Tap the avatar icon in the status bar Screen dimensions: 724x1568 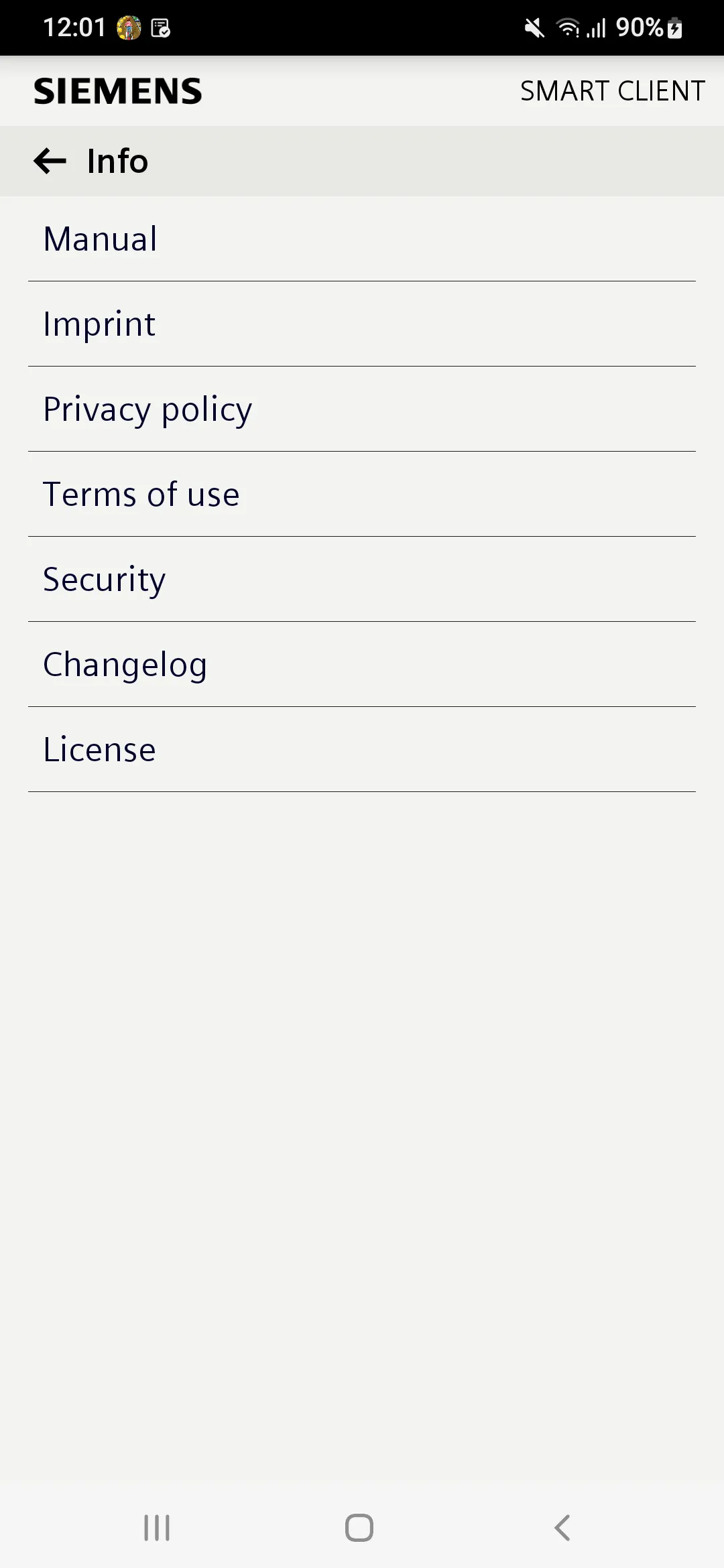(129, 27)
